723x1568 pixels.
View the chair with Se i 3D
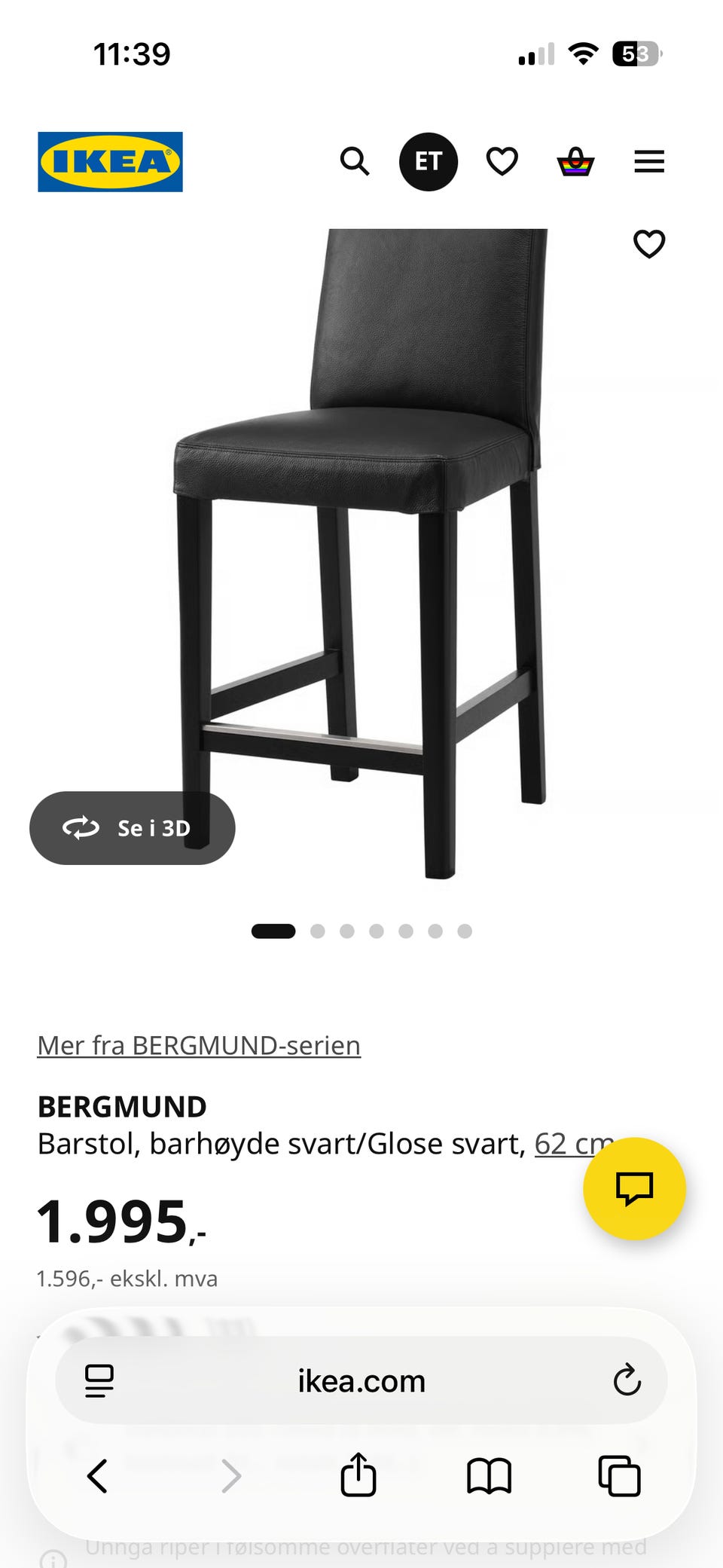[133, 827]
